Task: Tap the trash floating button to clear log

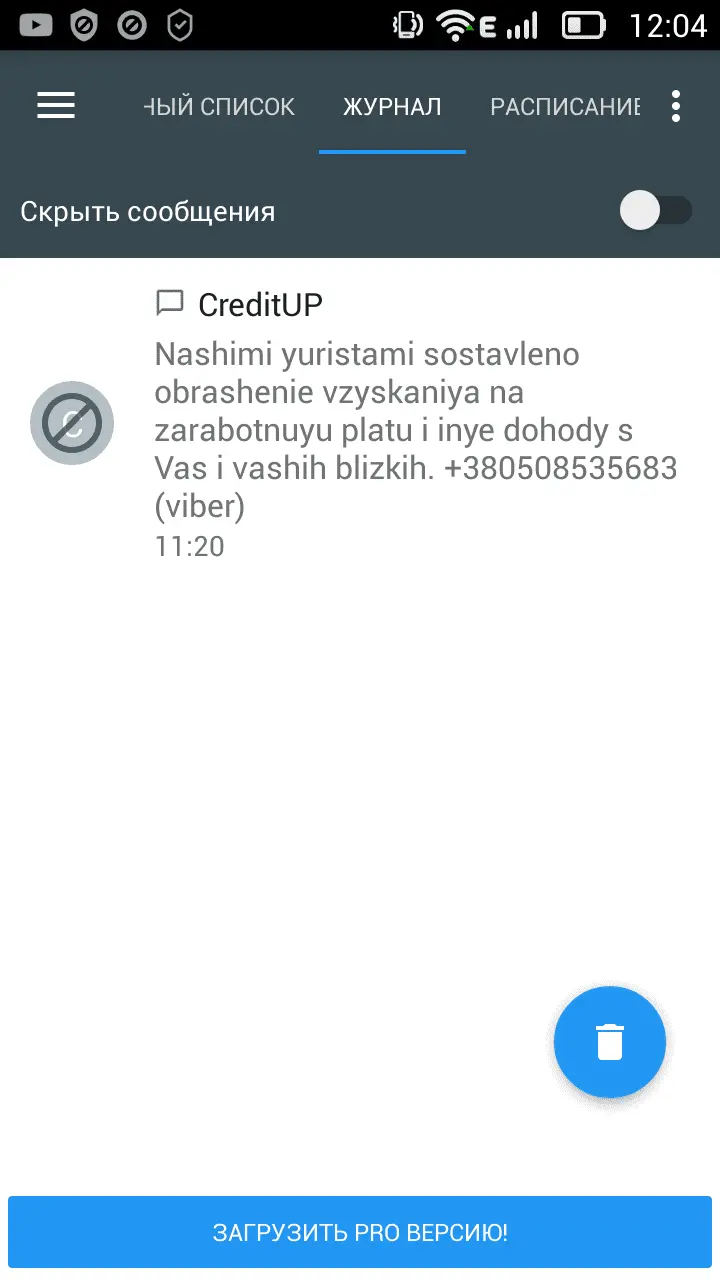Action: [609, 1041]
